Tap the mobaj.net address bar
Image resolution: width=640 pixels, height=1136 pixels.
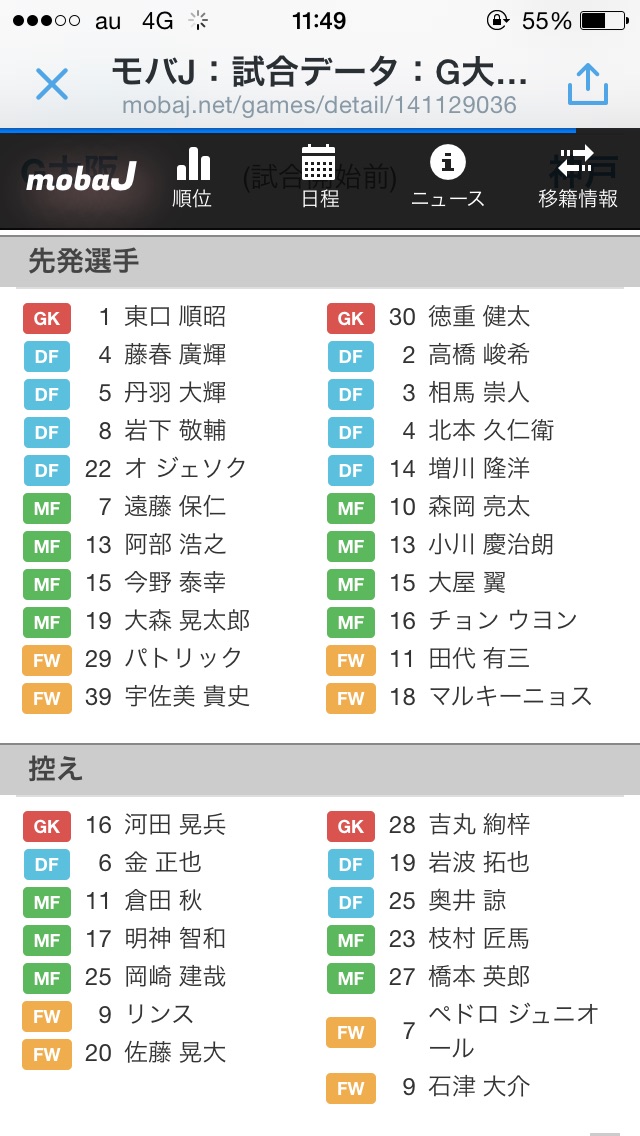coord(319,105)
